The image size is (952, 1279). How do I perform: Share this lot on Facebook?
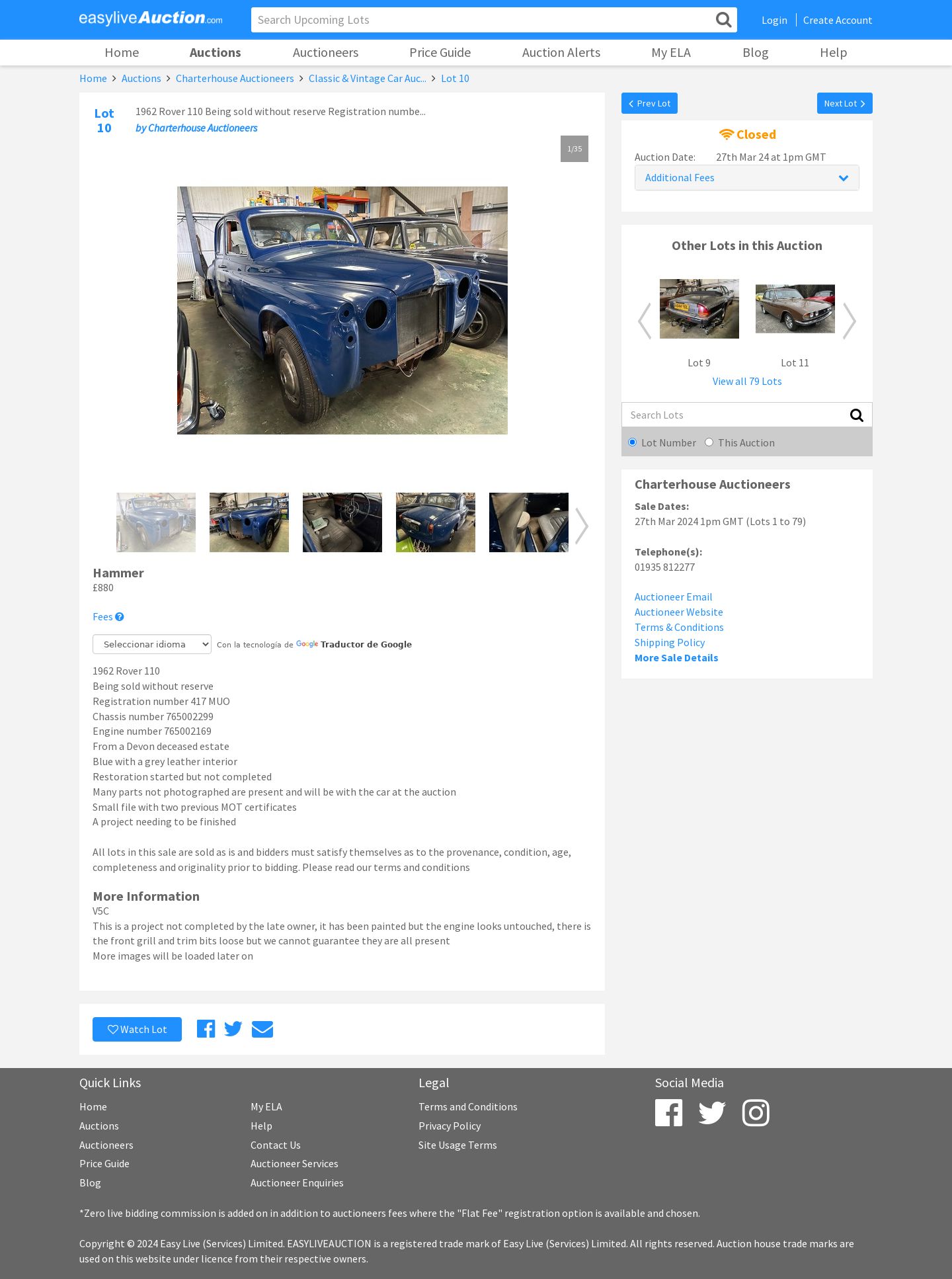click(206, 1029)
